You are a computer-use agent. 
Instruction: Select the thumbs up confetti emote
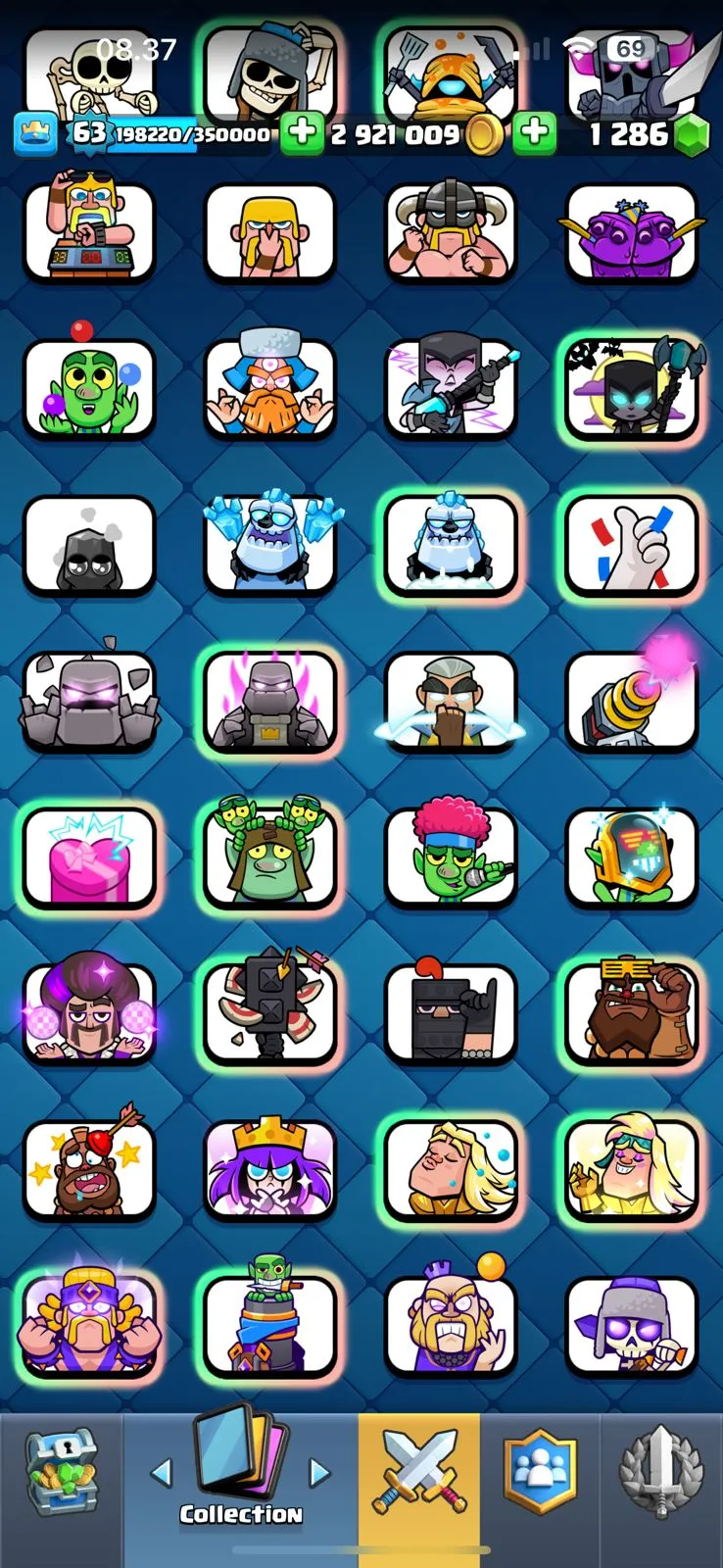point(632,544)
